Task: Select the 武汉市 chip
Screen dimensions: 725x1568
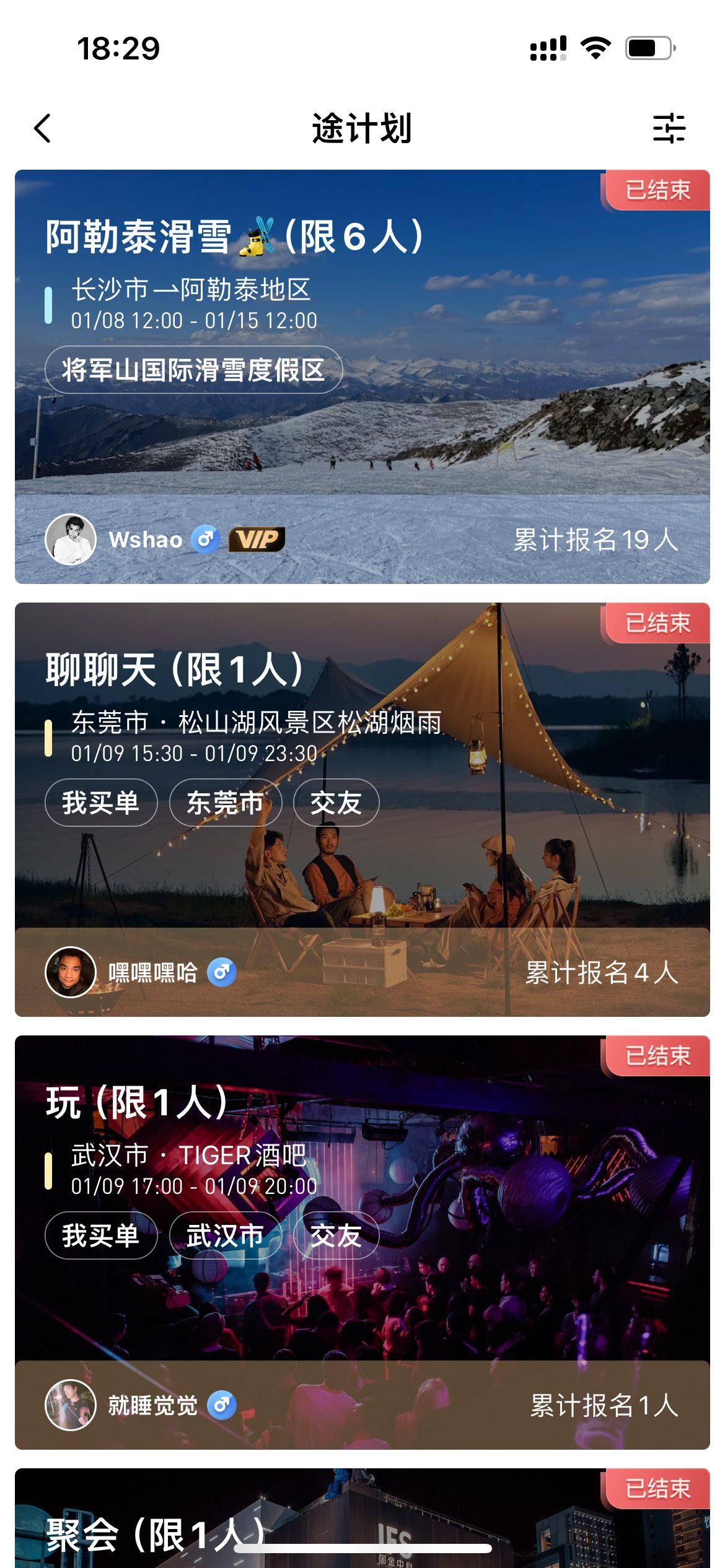Action: 225,1236
